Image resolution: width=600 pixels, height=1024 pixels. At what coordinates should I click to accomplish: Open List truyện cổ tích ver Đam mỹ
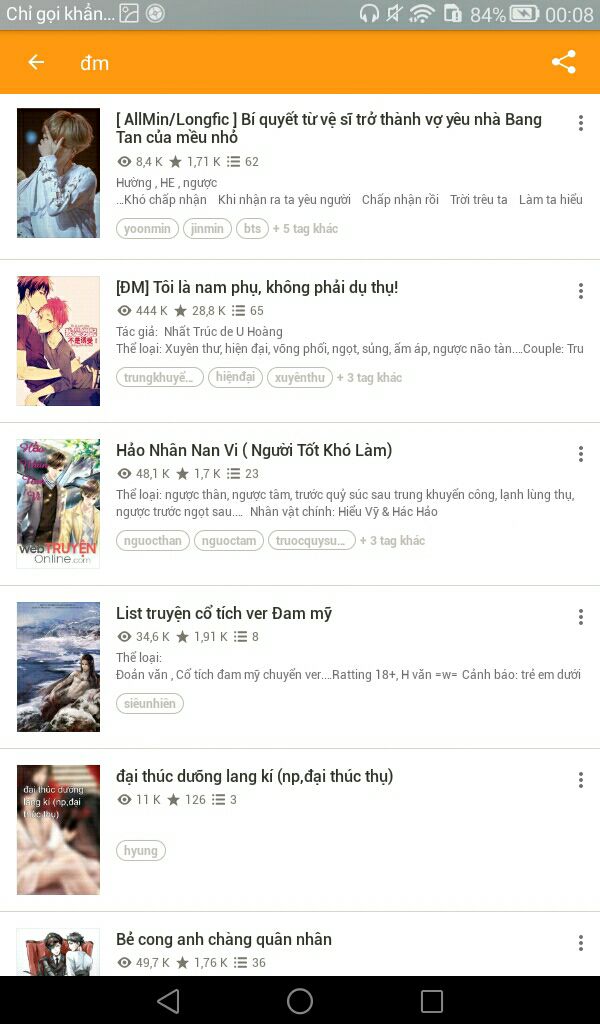point(224,614)
